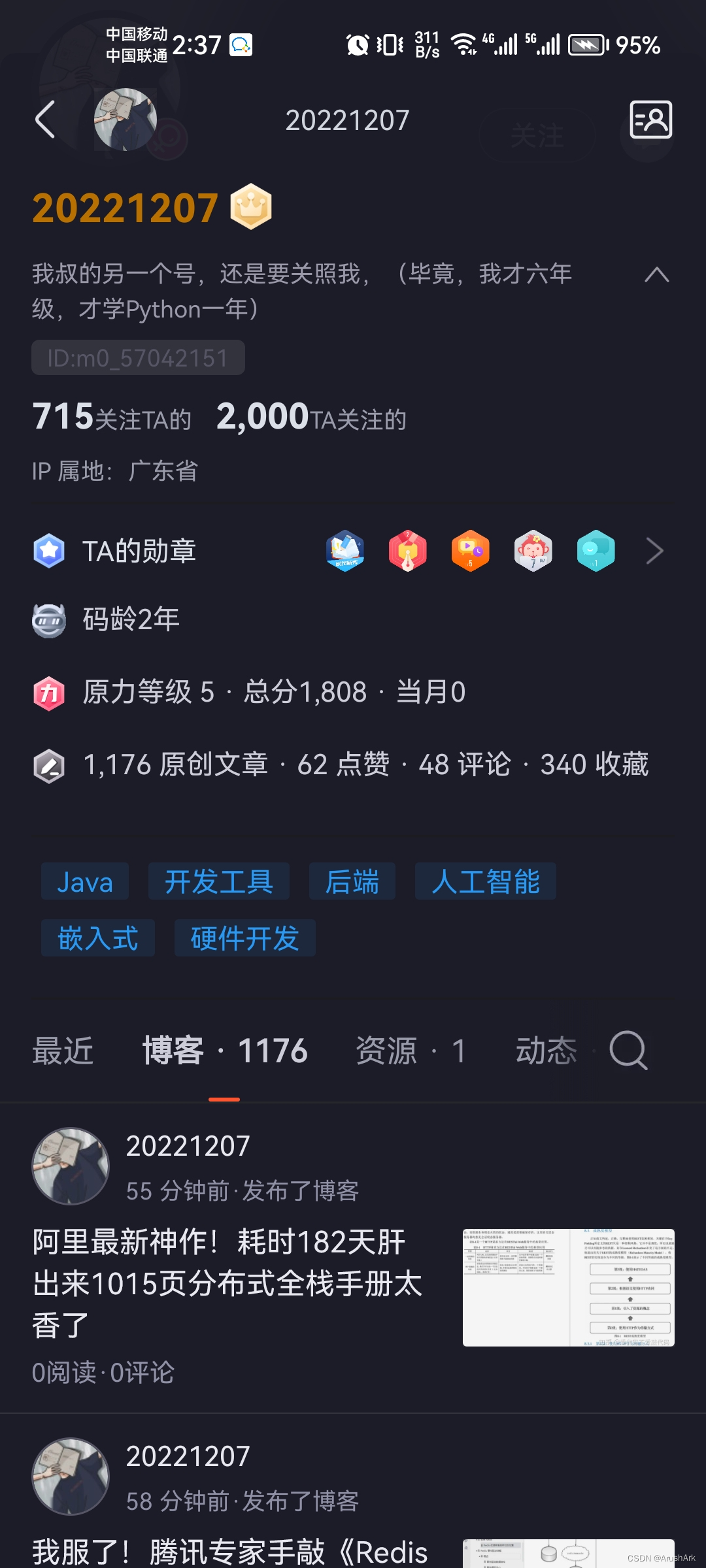Tap the monkey medal badge

tap(533, 551)
